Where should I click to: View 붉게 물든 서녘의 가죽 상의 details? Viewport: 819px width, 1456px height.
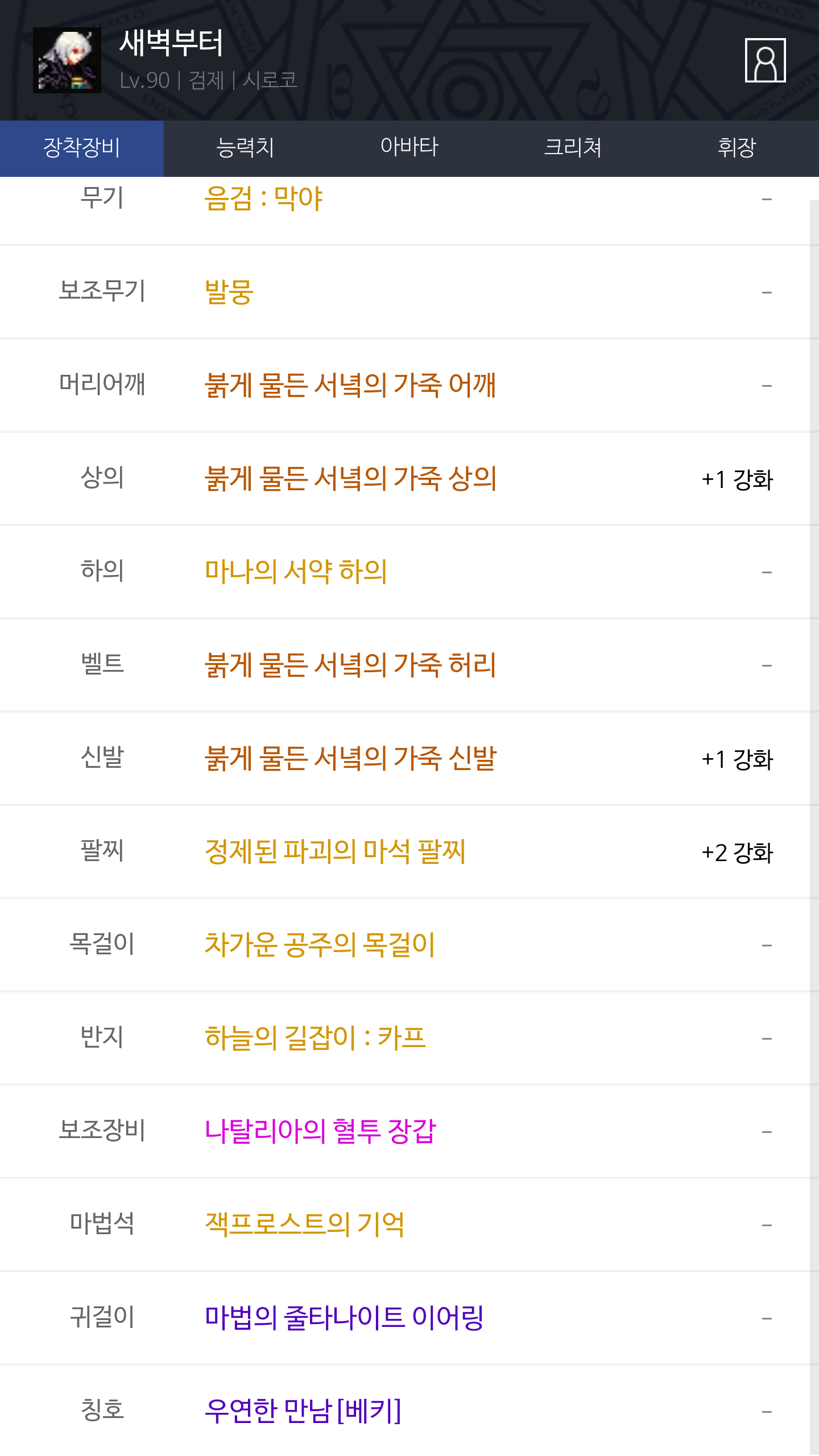tap(350, 479)
